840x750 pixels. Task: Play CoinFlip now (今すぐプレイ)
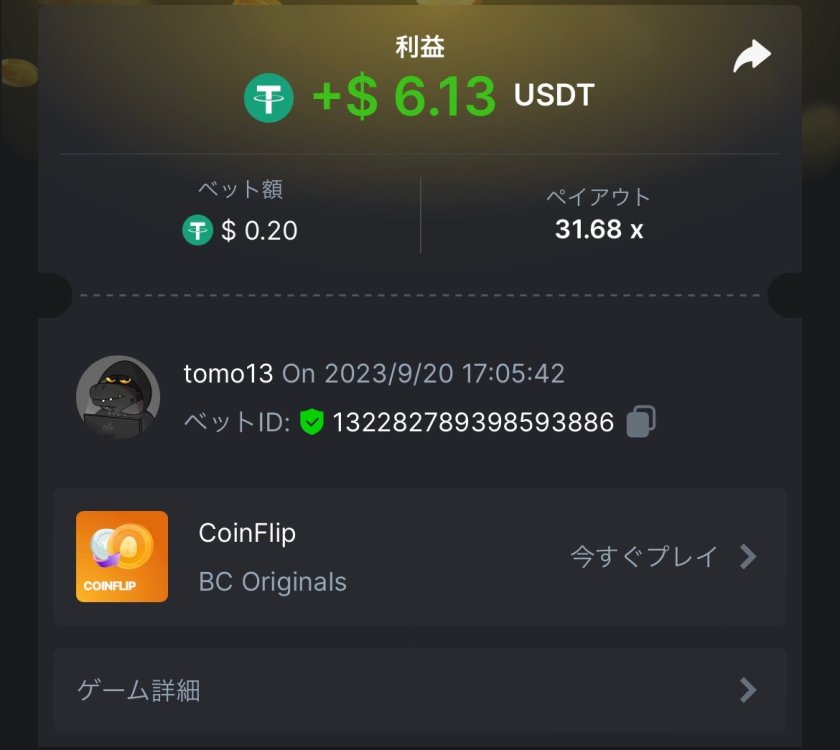[x=663, y=557]
